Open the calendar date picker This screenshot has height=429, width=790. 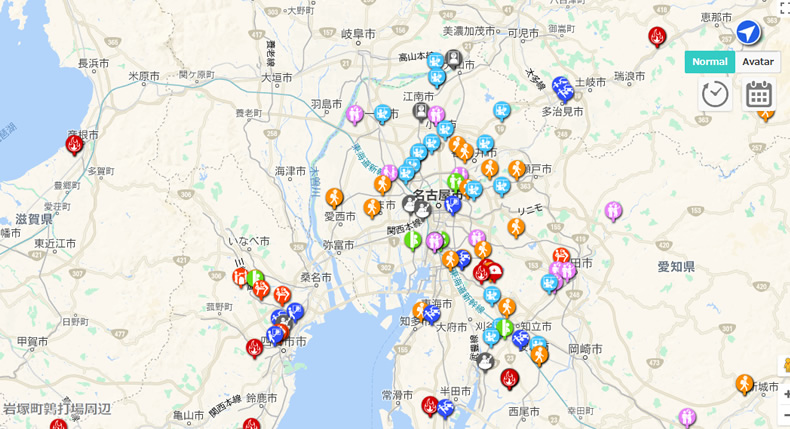point(759,94)
